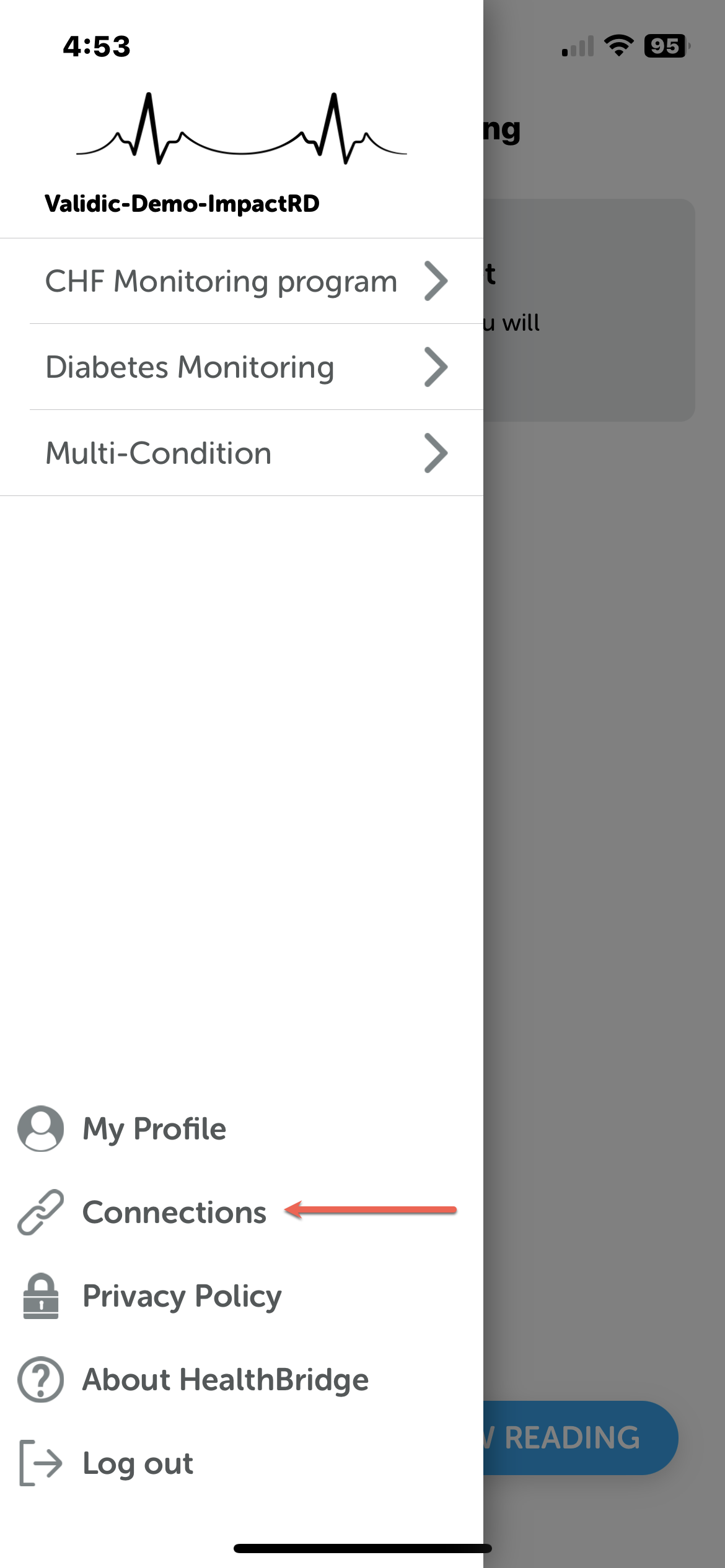The width and height of the screenshot is (725, 1568).
Task: Go to My Profile
Action: click(x=154, y=1128)
